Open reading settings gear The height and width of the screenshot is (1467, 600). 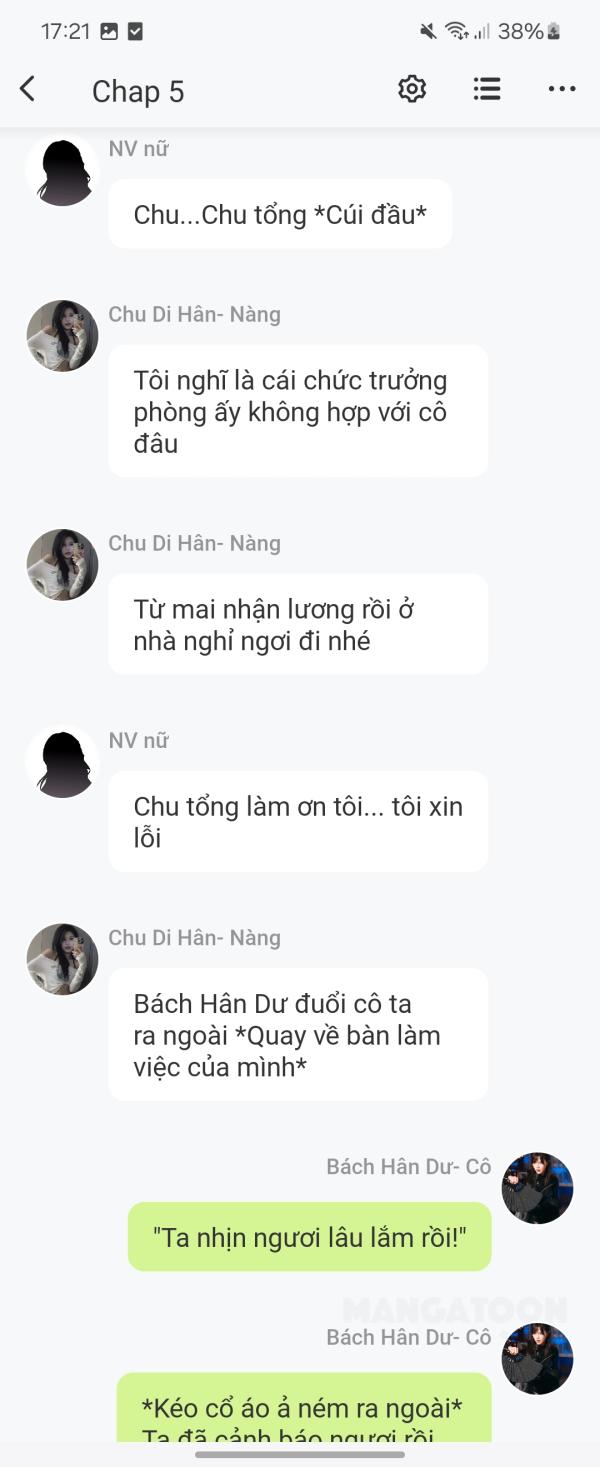412,90
